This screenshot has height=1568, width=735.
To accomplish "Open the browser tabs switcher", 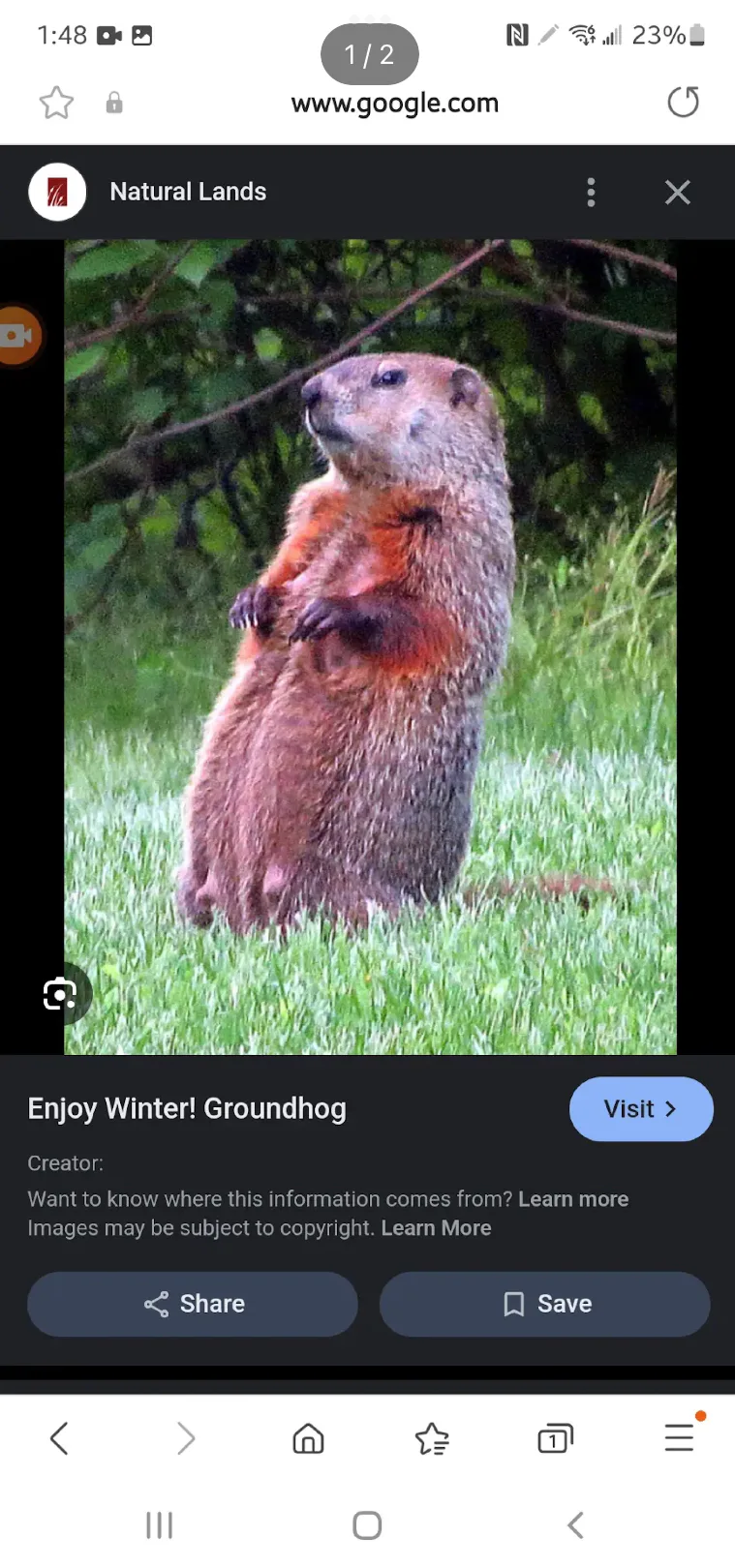I will click(x=555, y=1438).
